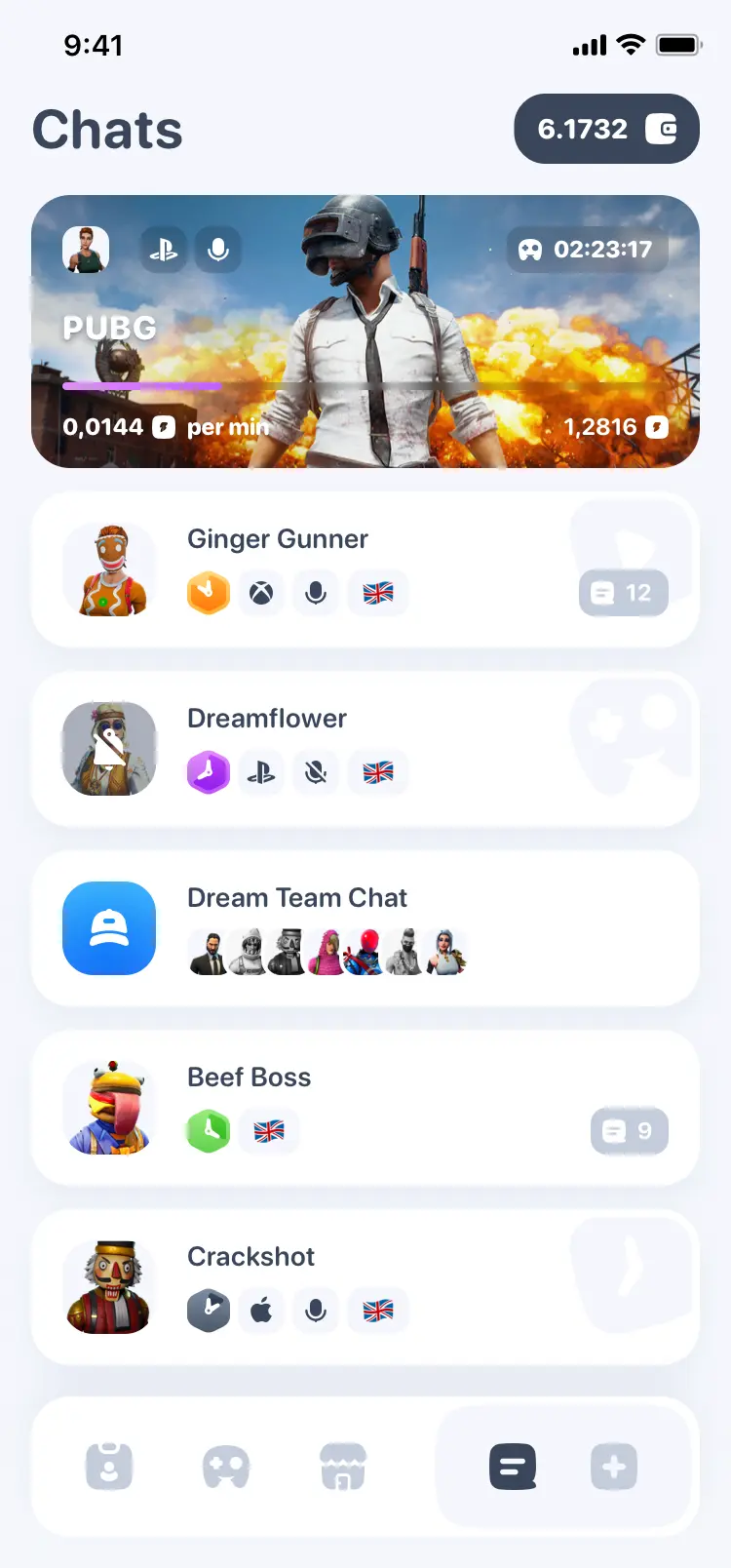The image size is (731, 1568).
Task: Switch to the profile tab
Action: click(x=109, y=1467)
